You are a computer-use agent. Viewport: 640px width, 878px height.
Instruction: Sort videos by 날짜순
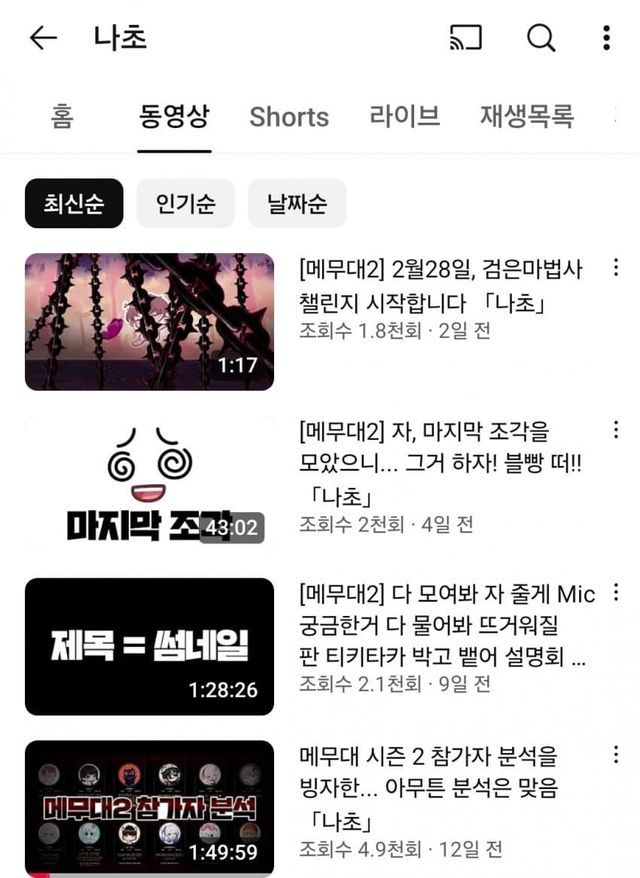click(297, 204)
